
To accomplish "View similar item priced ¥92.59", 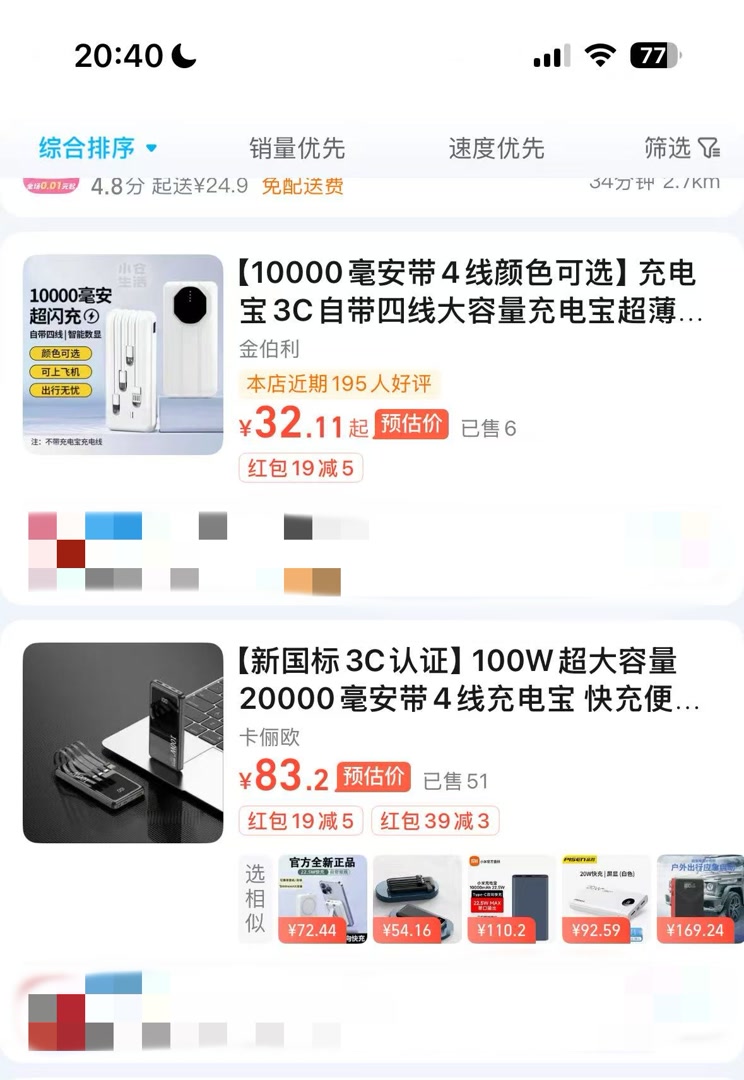I will tap(605, 898).
